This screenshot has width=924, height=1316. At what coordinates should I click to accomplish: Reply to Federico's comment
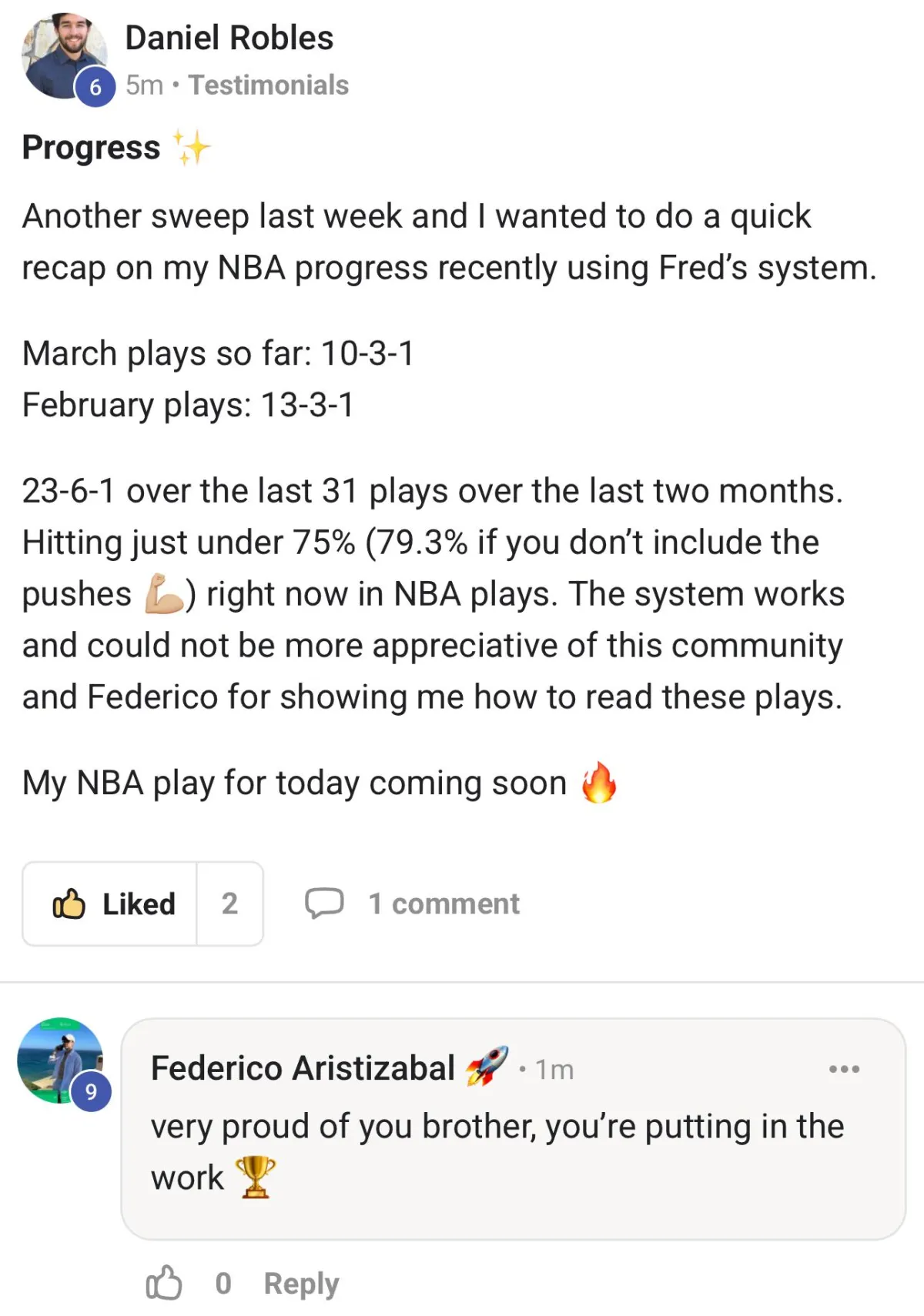pyautogui.click(x=301, y=1283)
